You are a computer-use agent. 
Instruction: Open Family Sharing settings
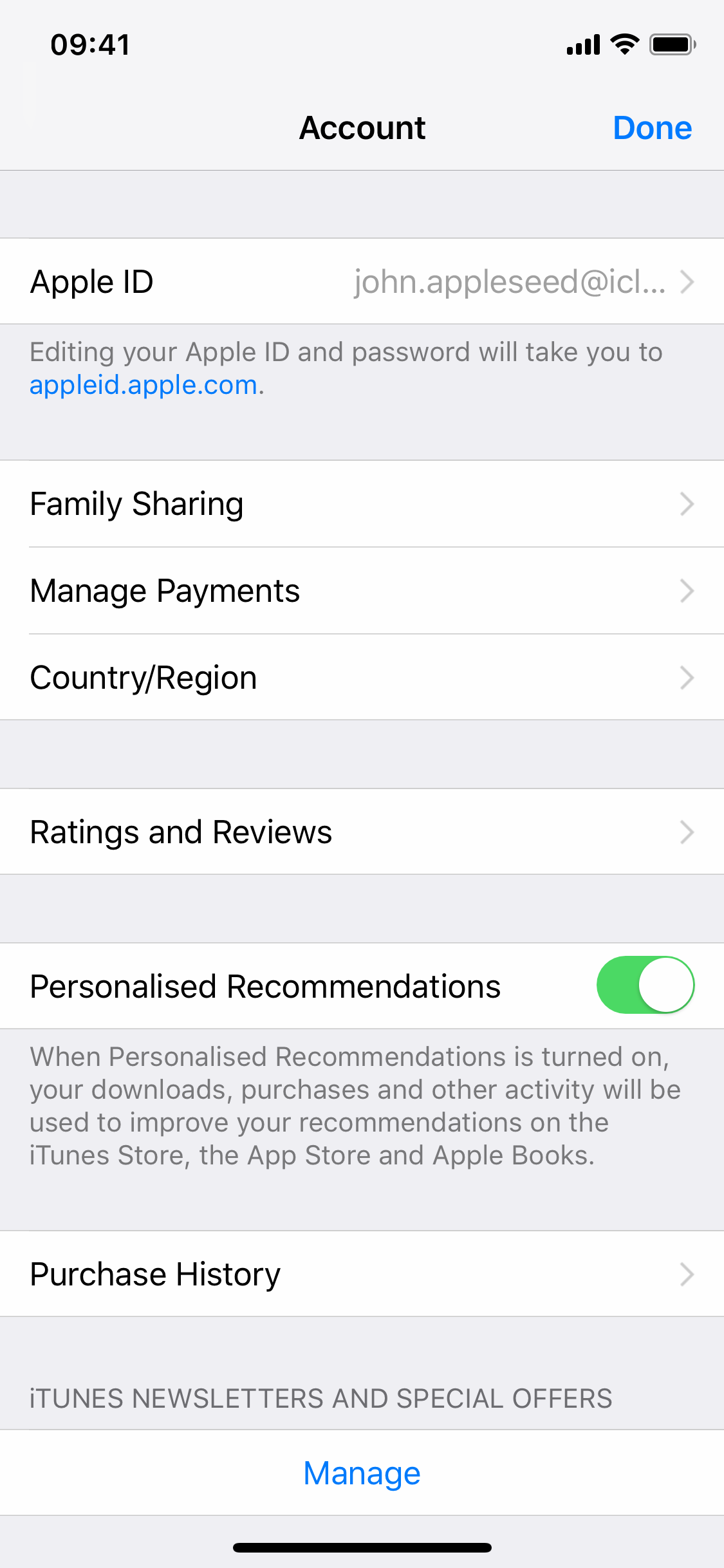(x=362, y=504)
